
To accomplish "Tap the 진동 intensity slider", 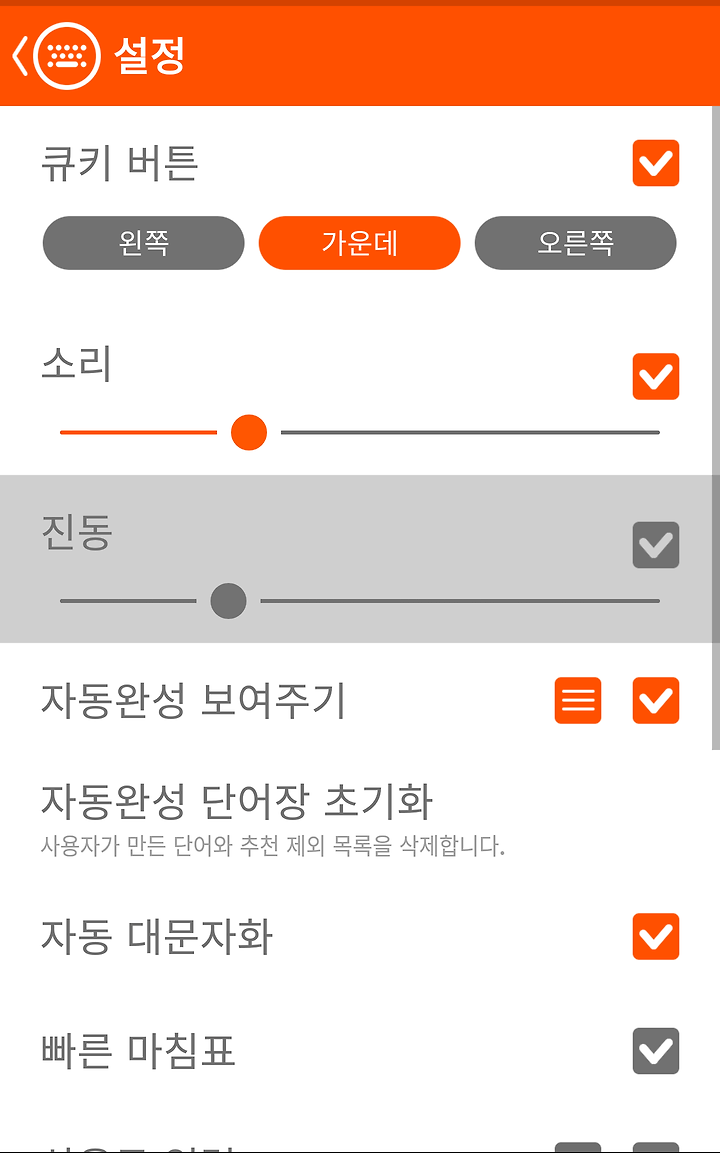I will click(x=360, y=601).
